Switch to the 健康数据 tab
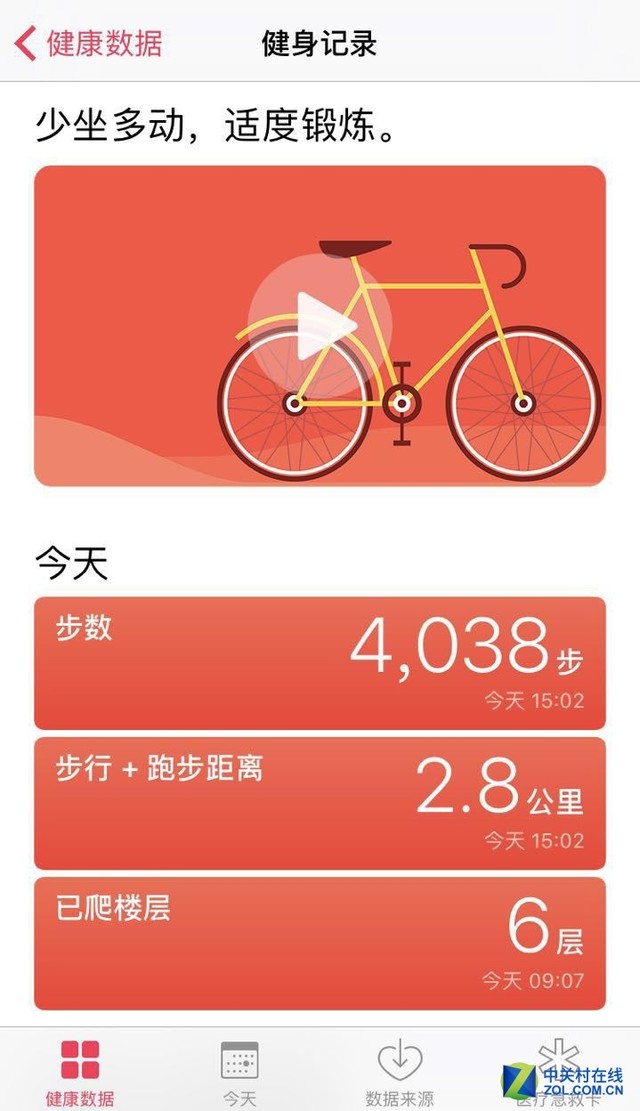 80,1072
